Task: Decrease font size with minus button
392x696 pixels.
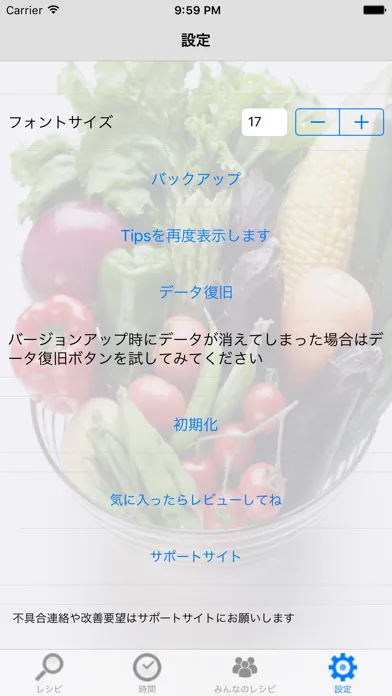Action: 317,122
